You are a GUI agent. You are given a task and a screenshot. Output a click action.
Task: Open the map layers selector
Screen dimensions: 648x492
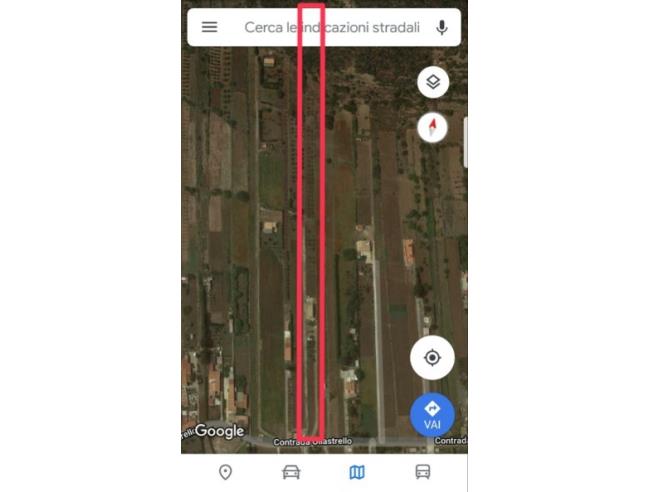tap(433, 82)
